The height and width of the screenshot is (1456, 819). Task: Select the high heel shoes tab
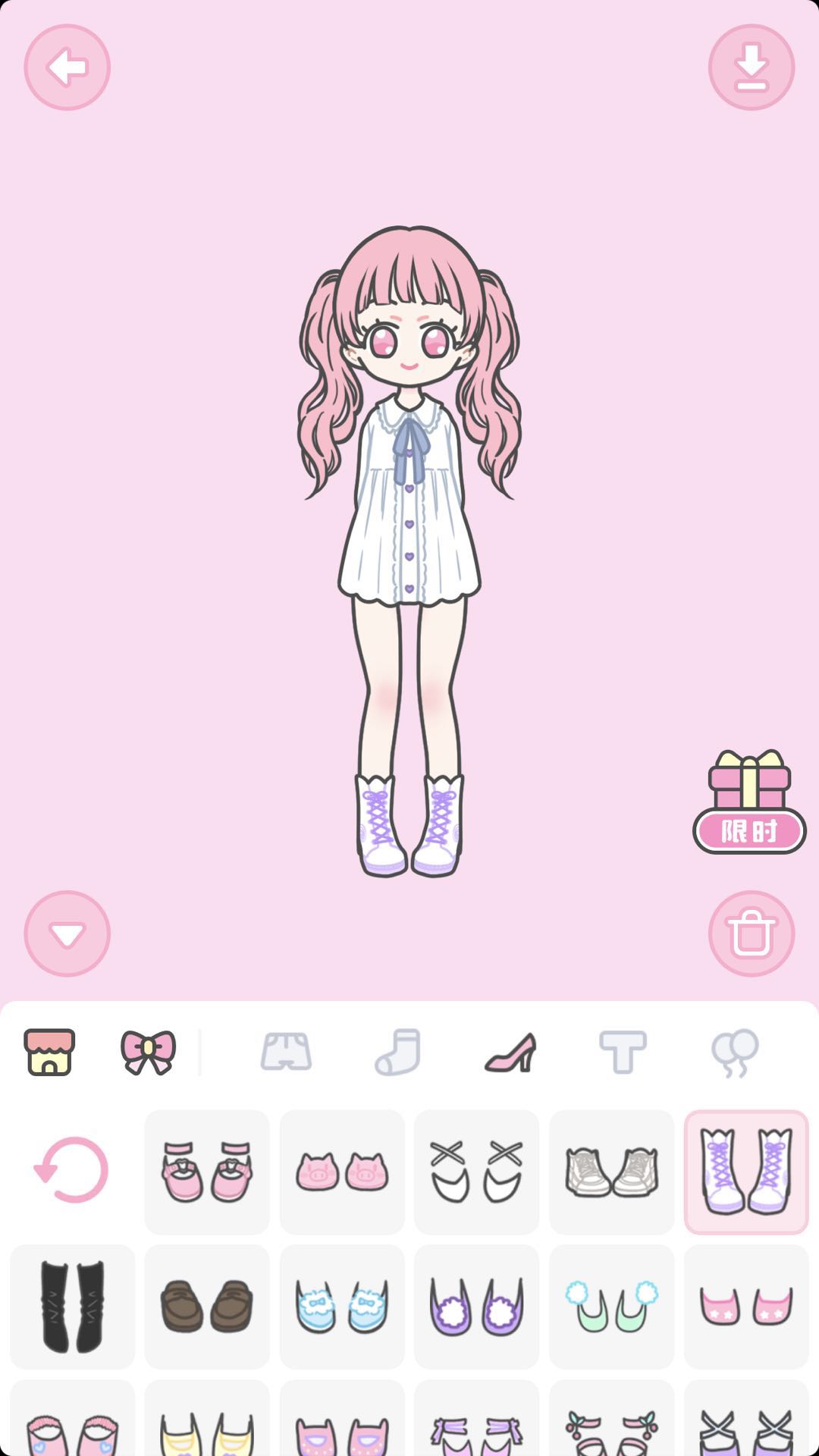click(510, 1052)
